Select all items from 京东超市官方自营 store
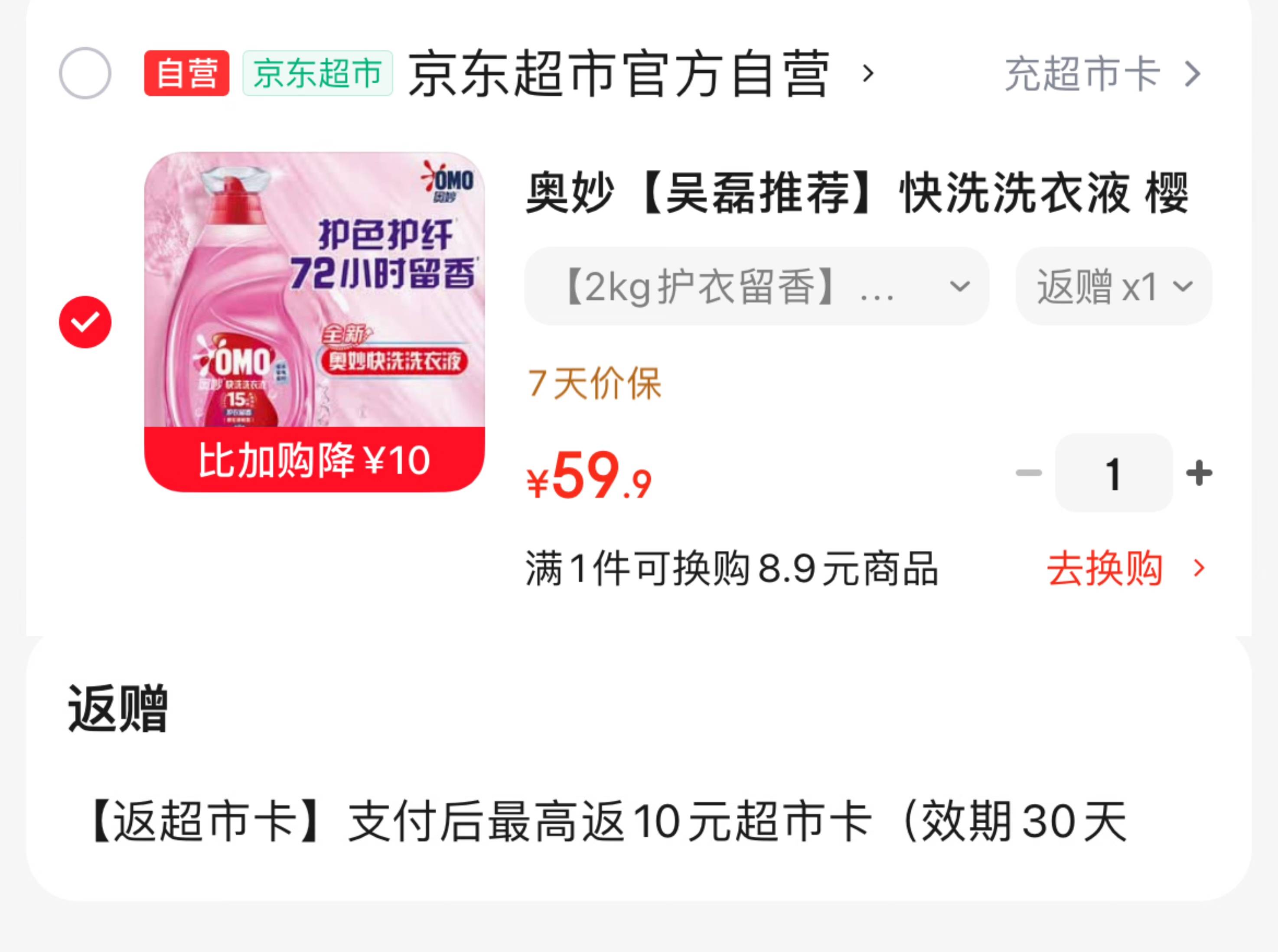1278x952 pixels. click(x=85, y=73)
